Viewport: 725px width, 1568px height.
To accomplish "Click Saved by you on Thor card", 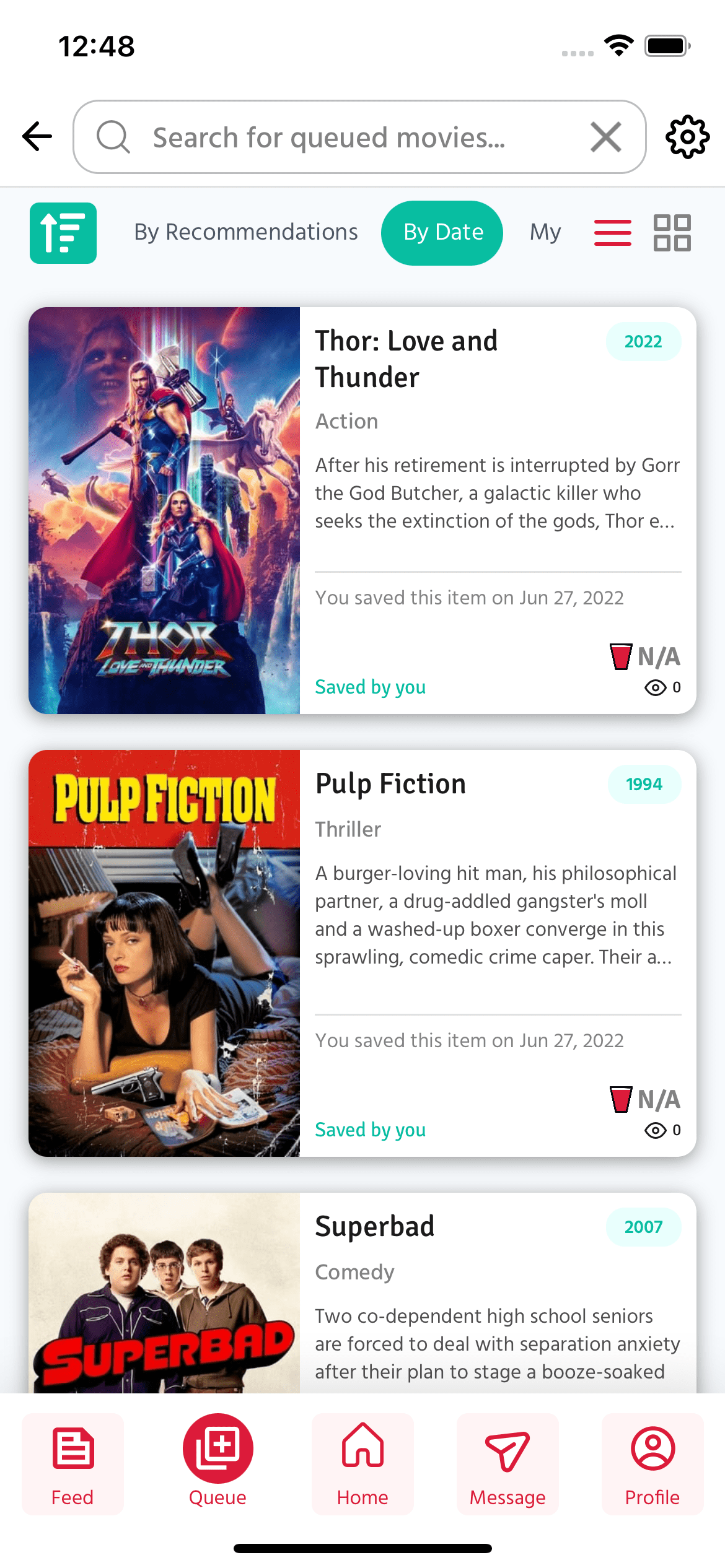I will coord(370,686).
